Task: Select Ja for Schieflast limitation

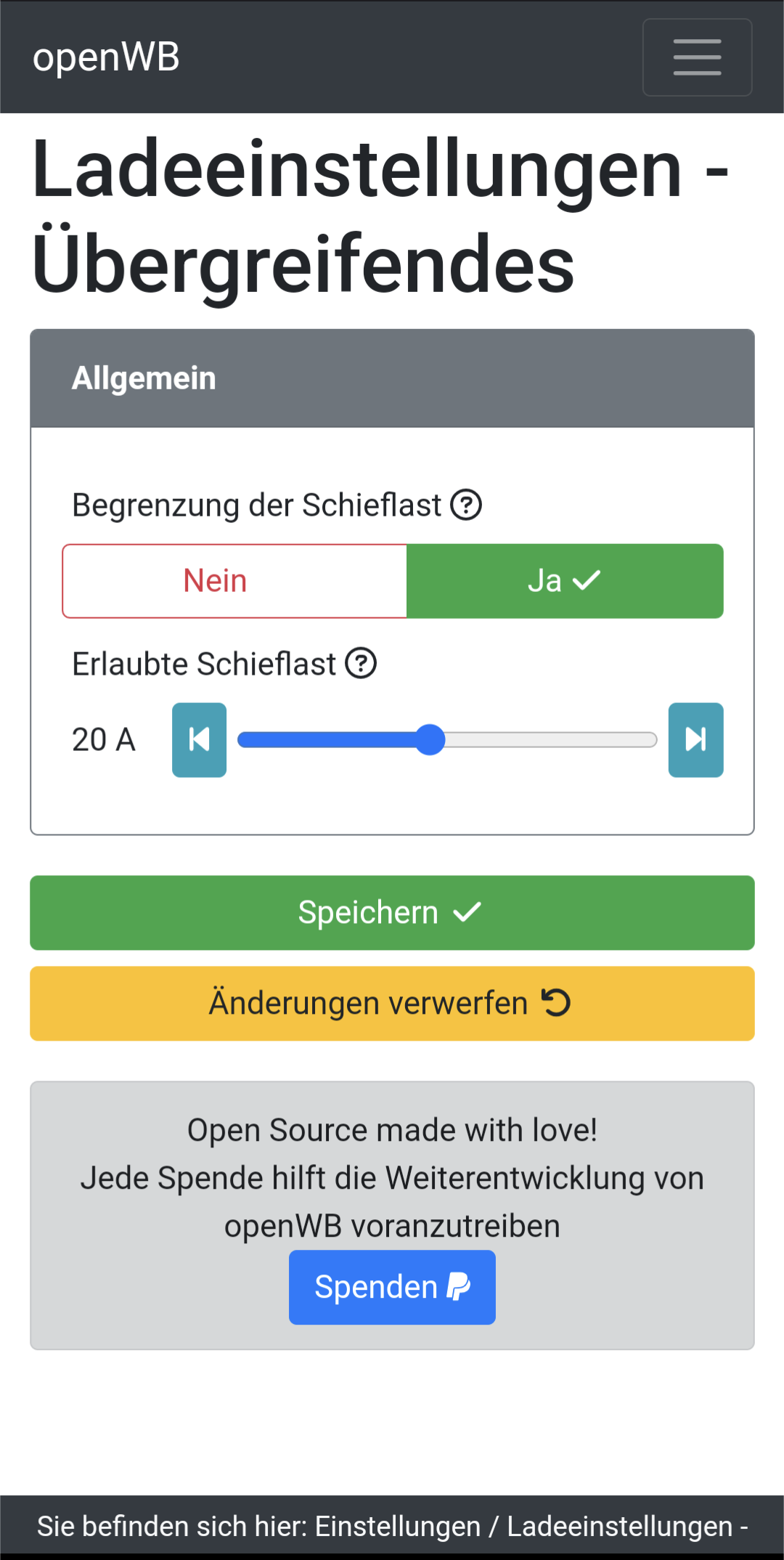Action: pos(565,581)
